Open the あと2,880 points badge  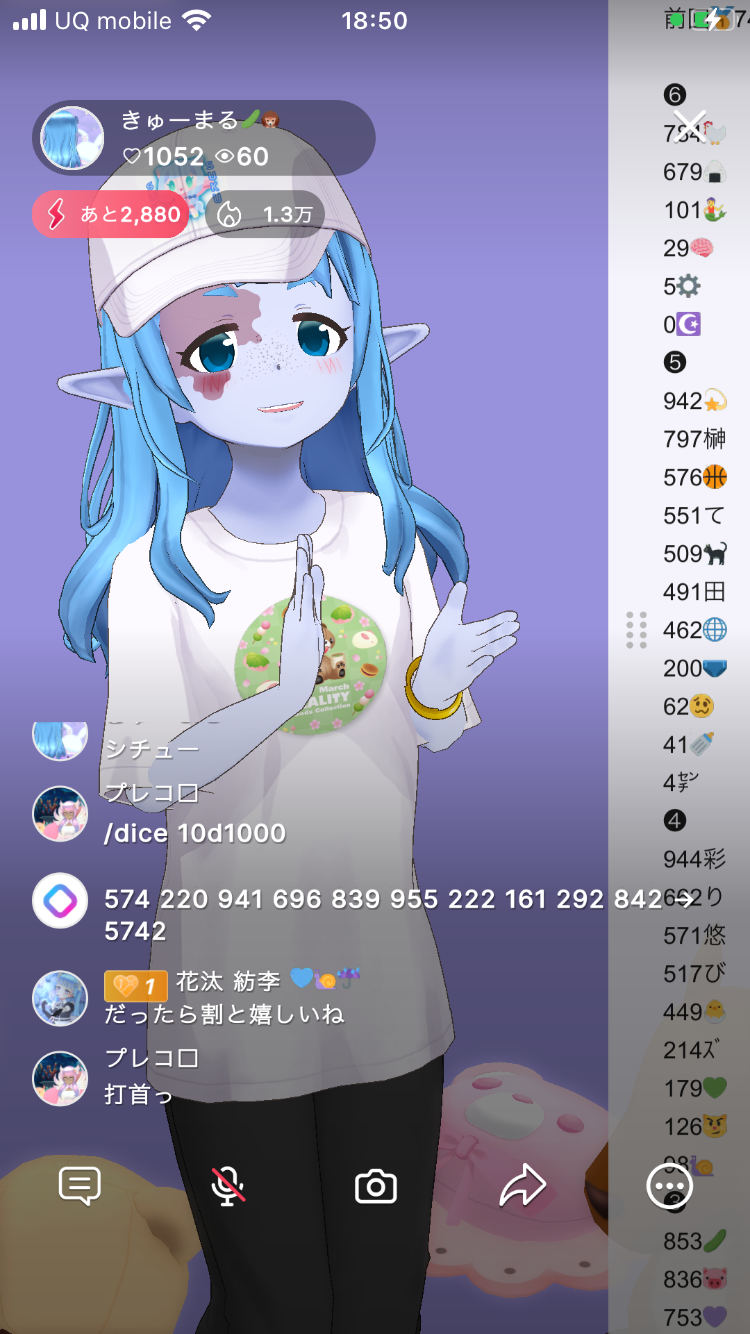tap(110, 214)
